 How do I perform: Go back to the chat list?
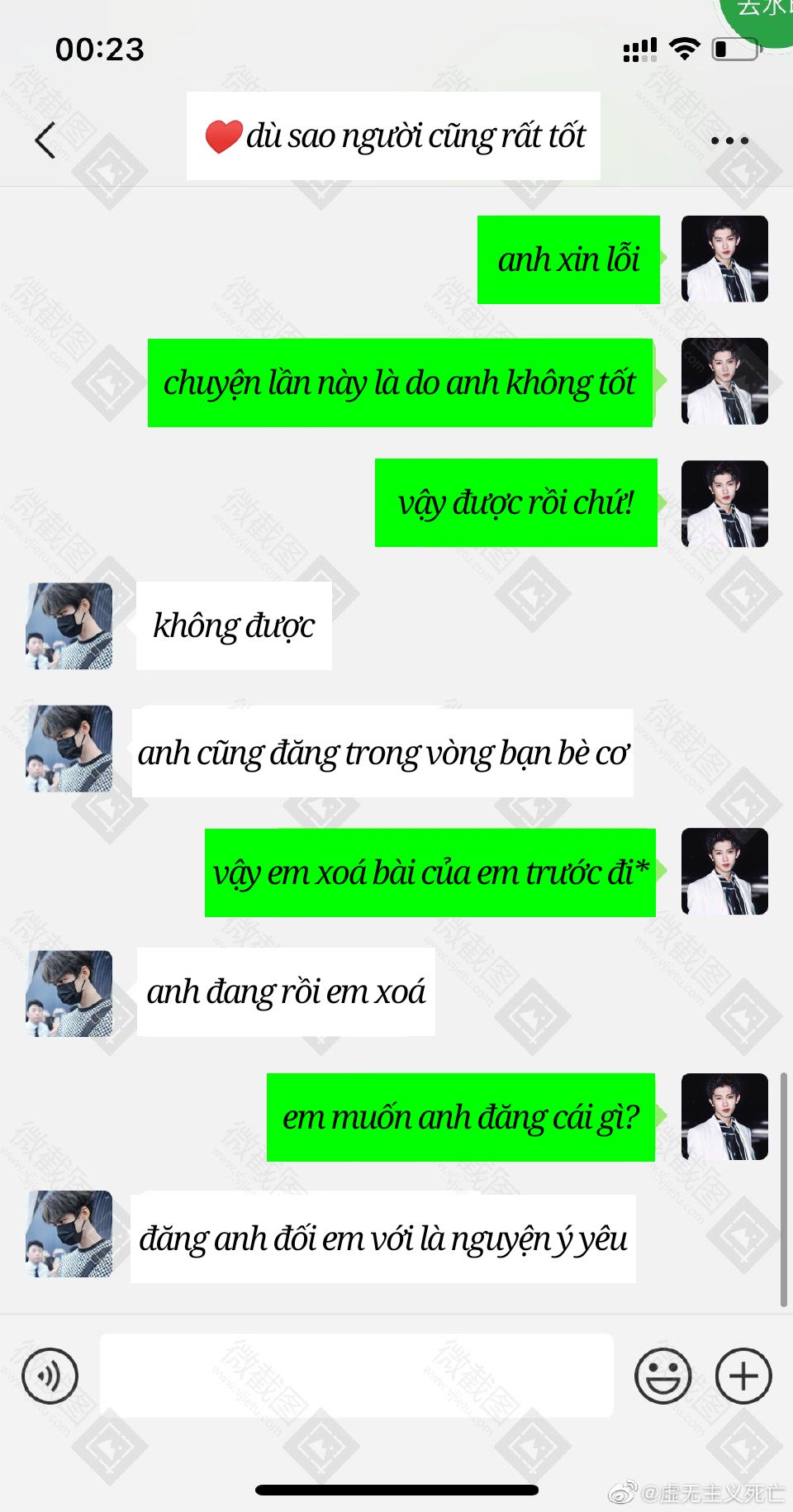coord(46,140)
